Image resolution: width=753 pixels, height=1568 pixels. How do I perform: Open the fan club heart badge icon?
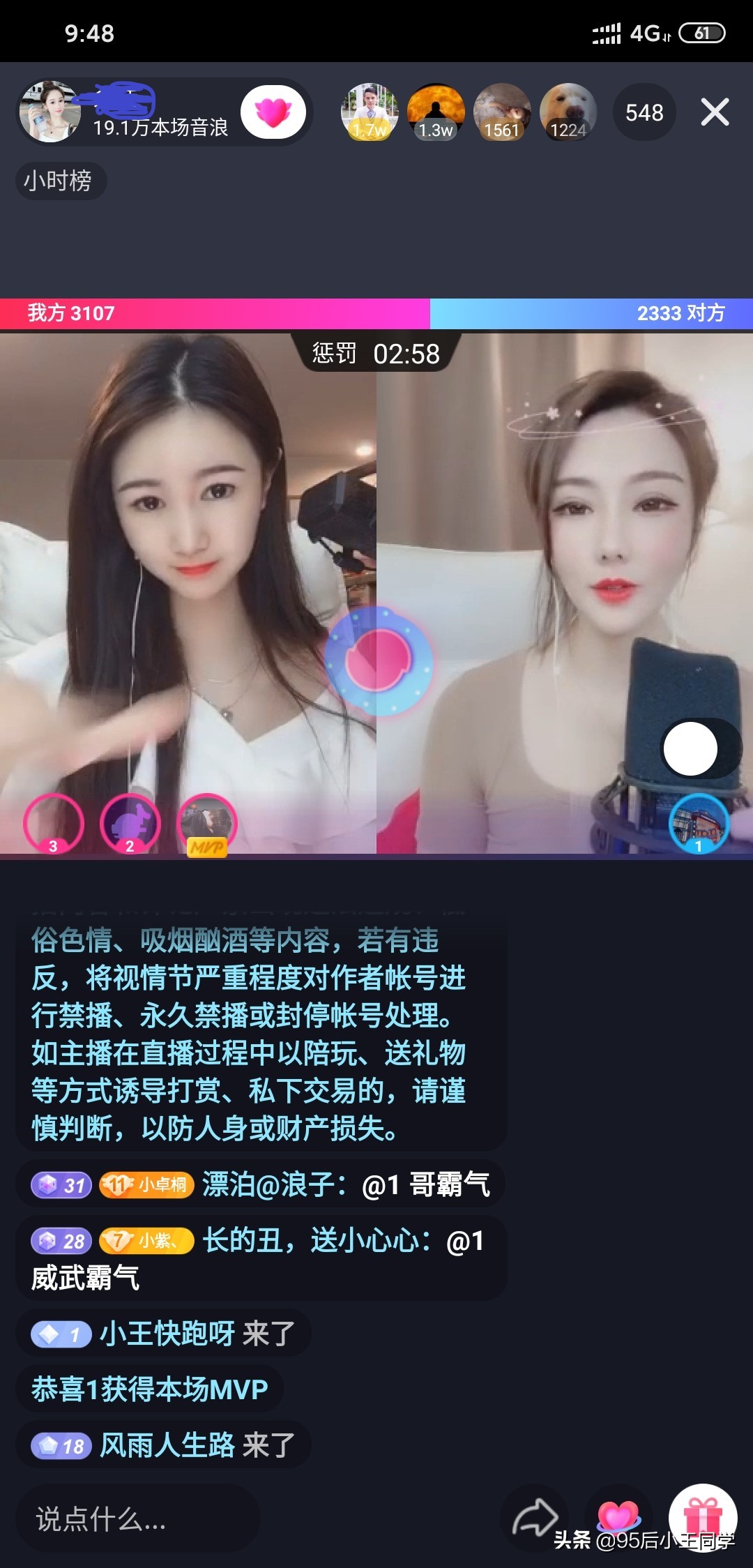(x=273, y=112)
